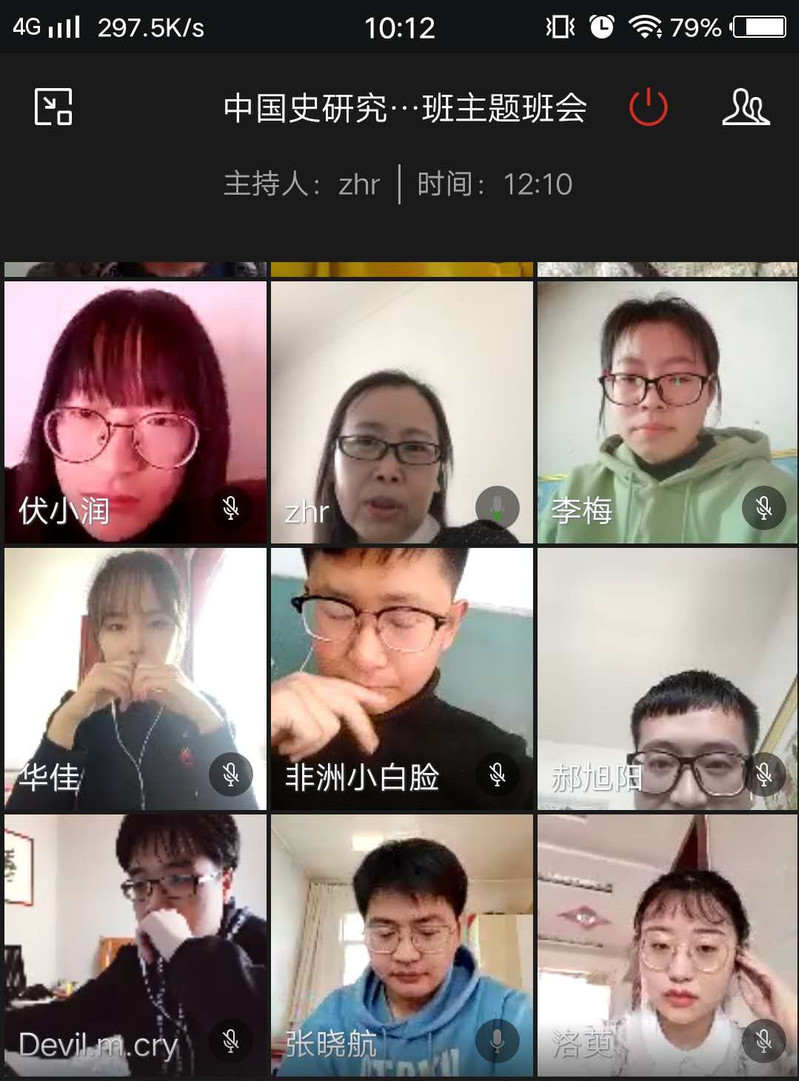Select host zhr's video tile

402,412
